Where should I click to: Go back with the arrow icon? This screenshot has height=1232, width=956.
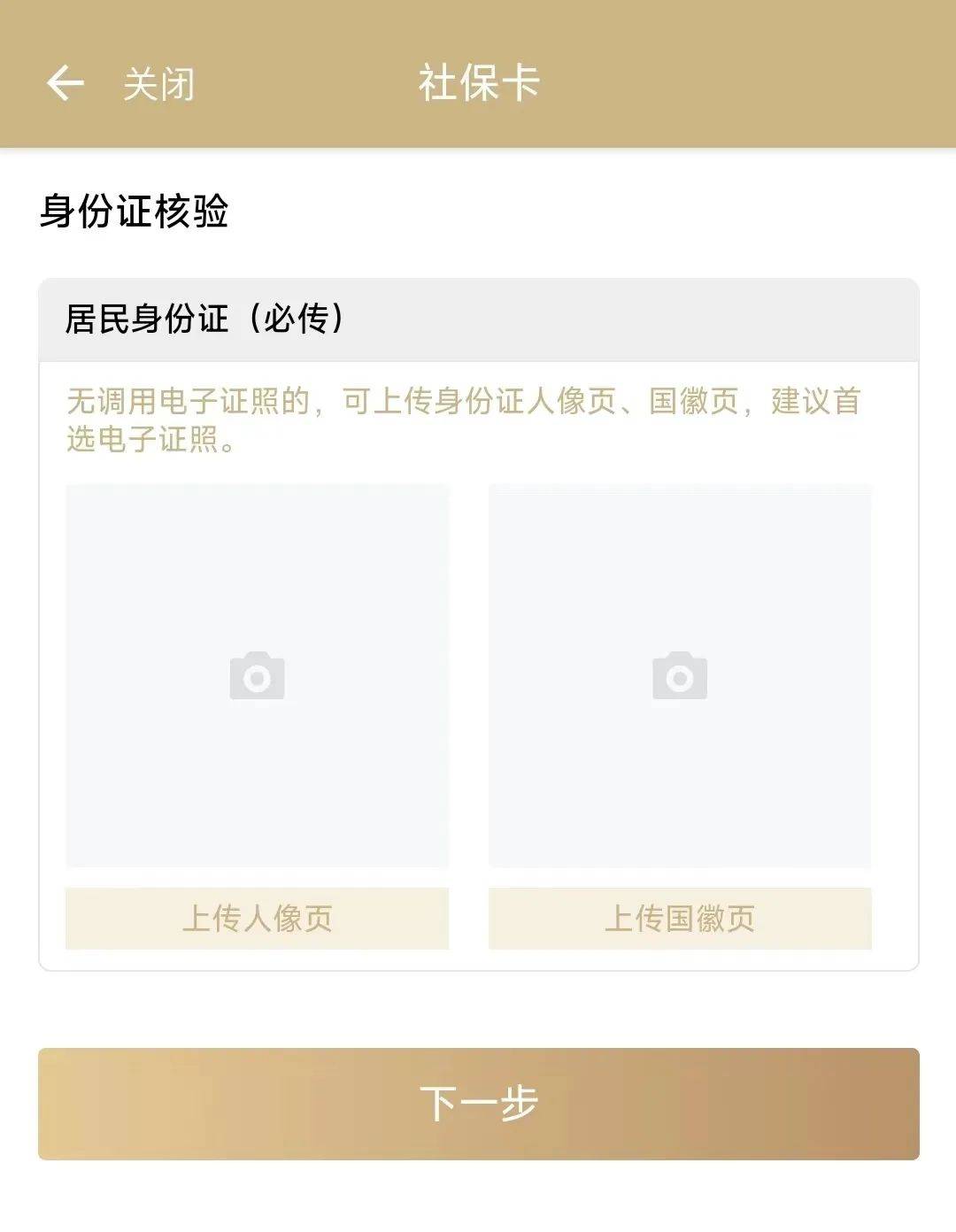coord(65,84)
